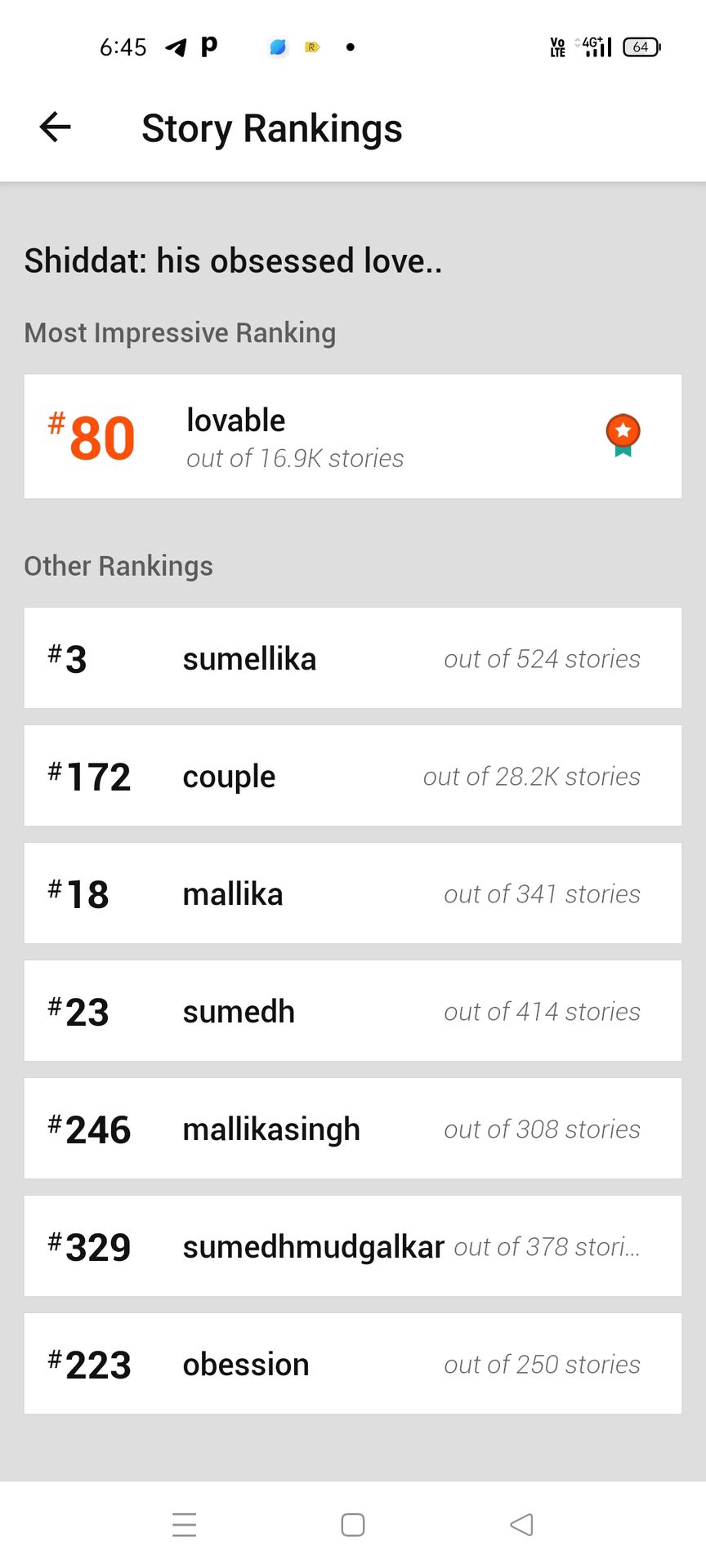Tap the mallikasingh ranking row
The height and width of the screenshot is (1568, 706).
(353, 1129)
